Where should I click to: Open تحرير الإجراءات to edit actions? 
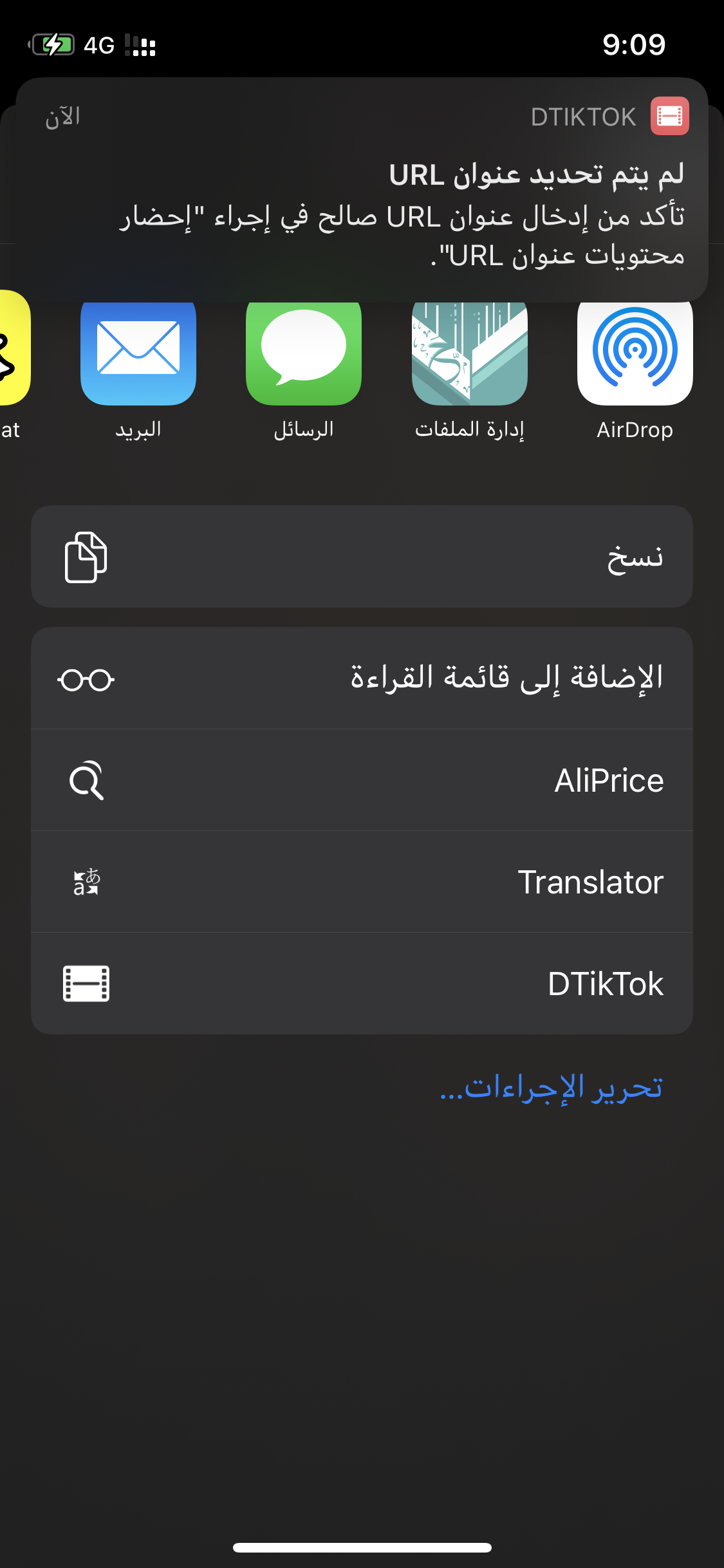click(x=551, y=1087)
